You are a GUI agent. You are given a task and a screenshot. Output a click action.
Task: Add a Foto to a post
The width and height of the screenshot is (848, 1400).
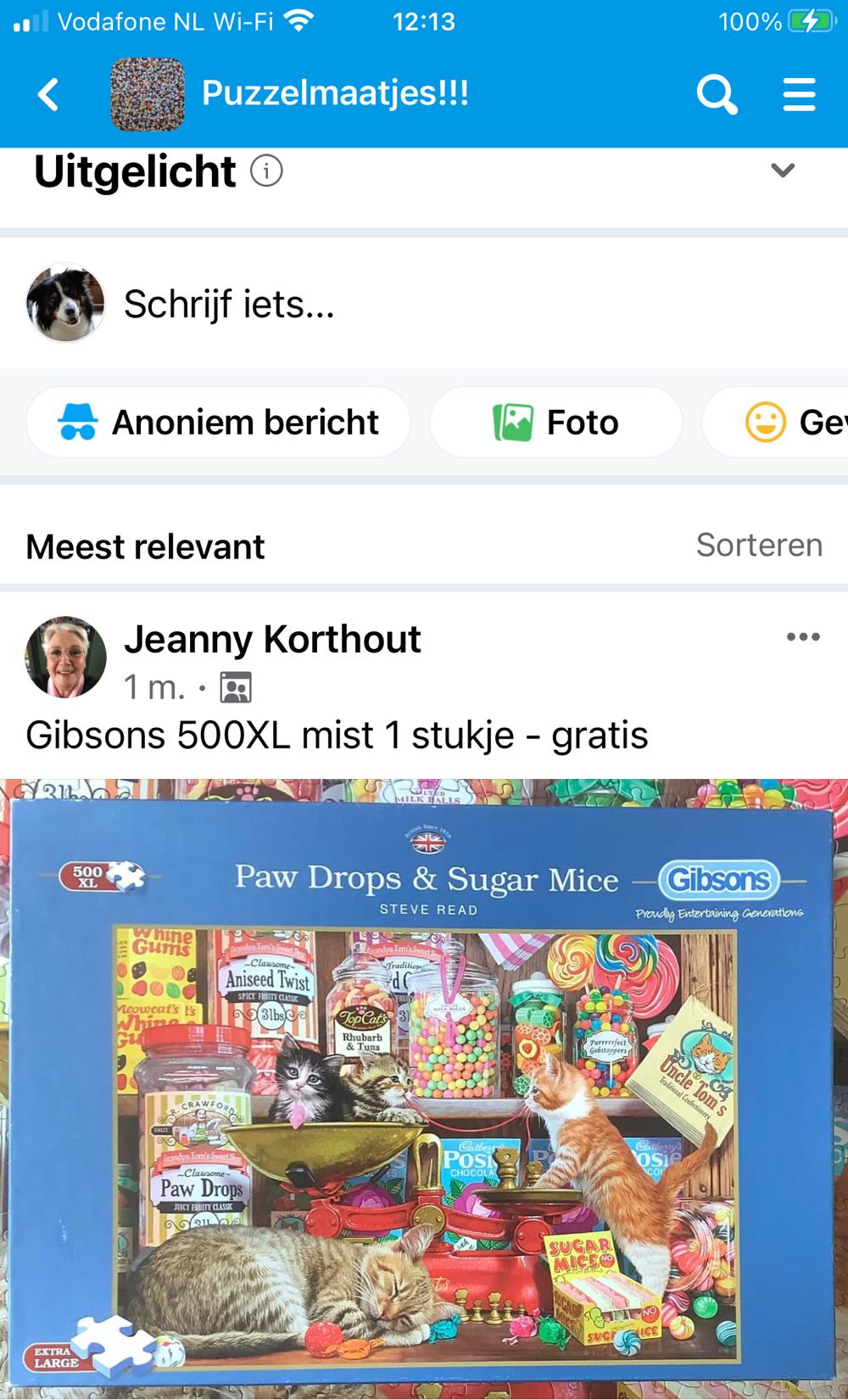pyautogui.click(x=556, y=423)
